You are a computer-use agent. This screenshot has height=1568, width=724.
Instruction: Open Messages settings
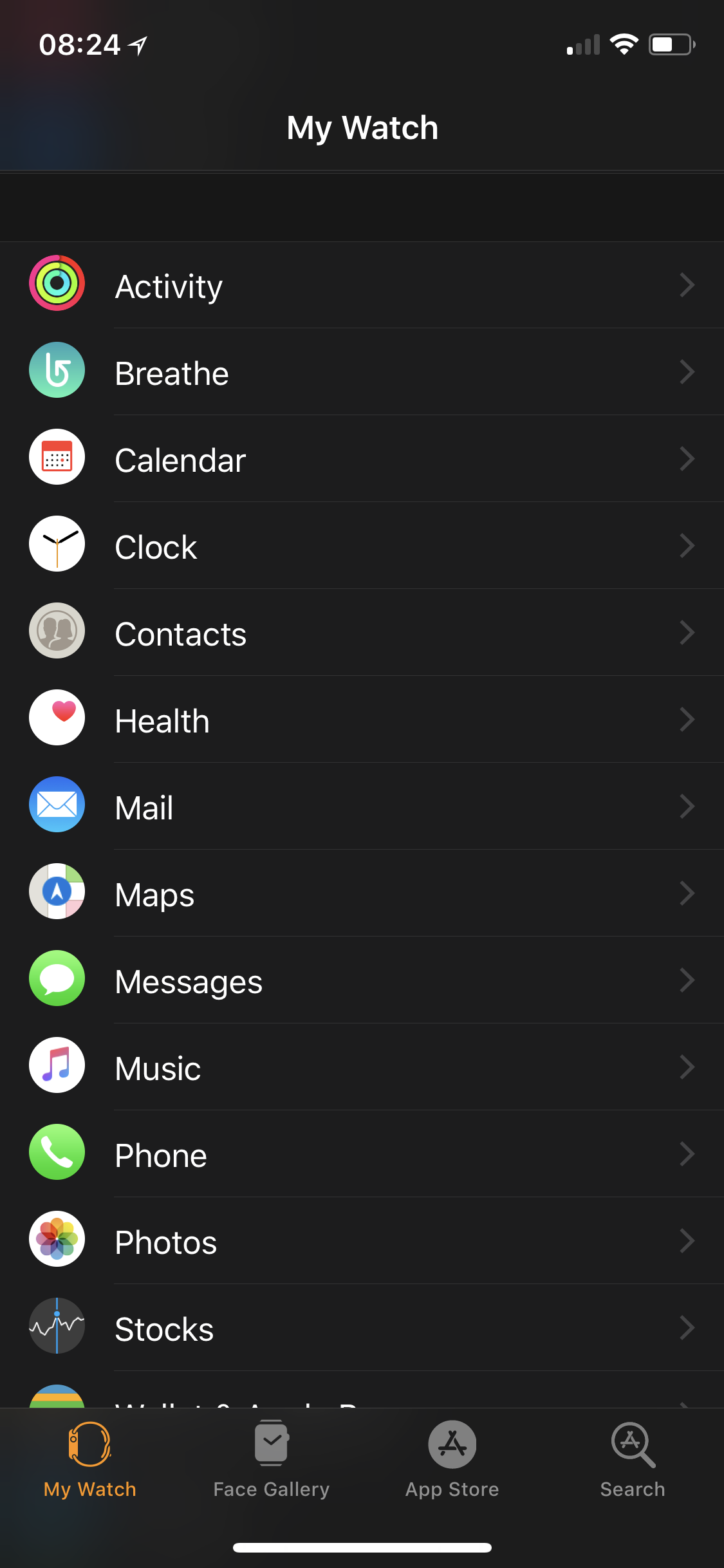(x=362, y=980)
